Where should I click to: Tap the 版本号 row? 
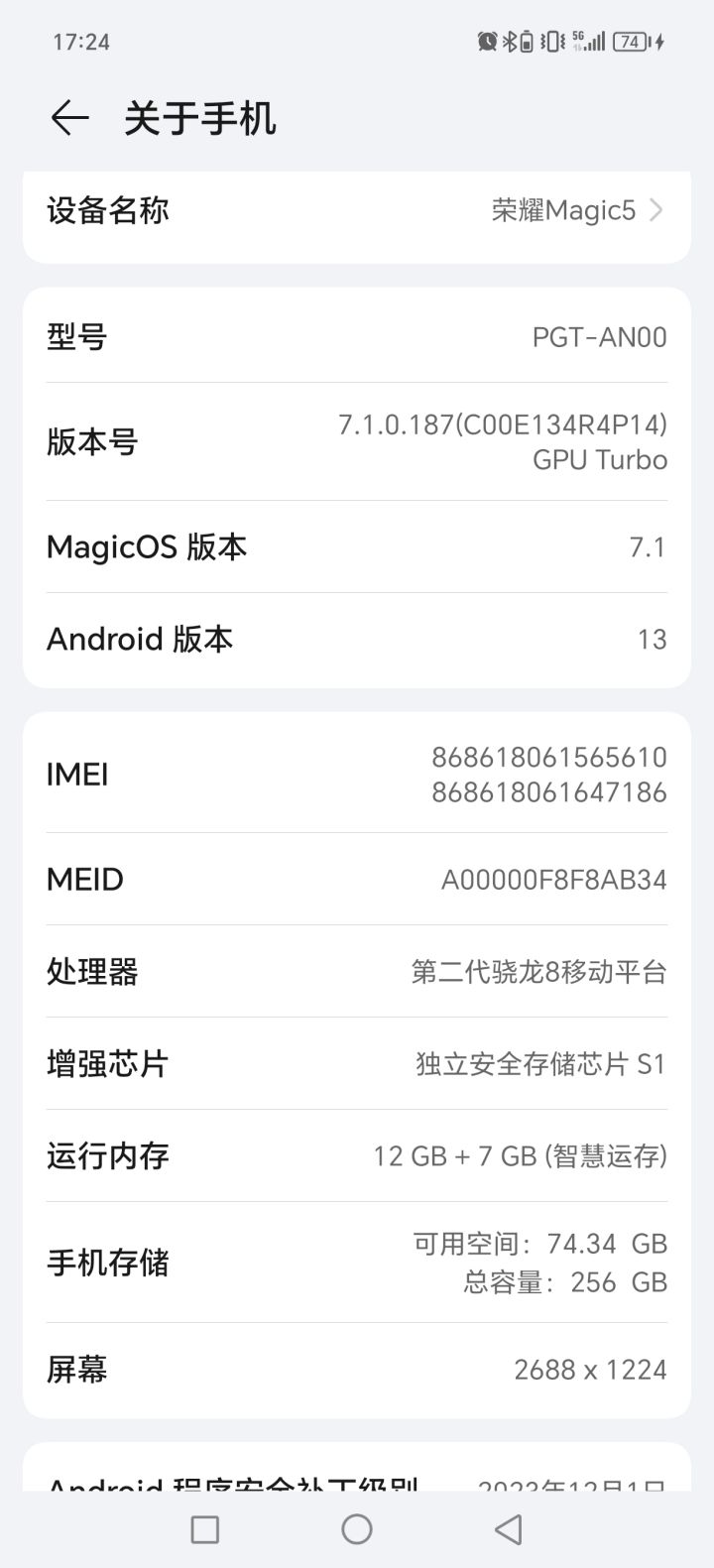point(357,441)
